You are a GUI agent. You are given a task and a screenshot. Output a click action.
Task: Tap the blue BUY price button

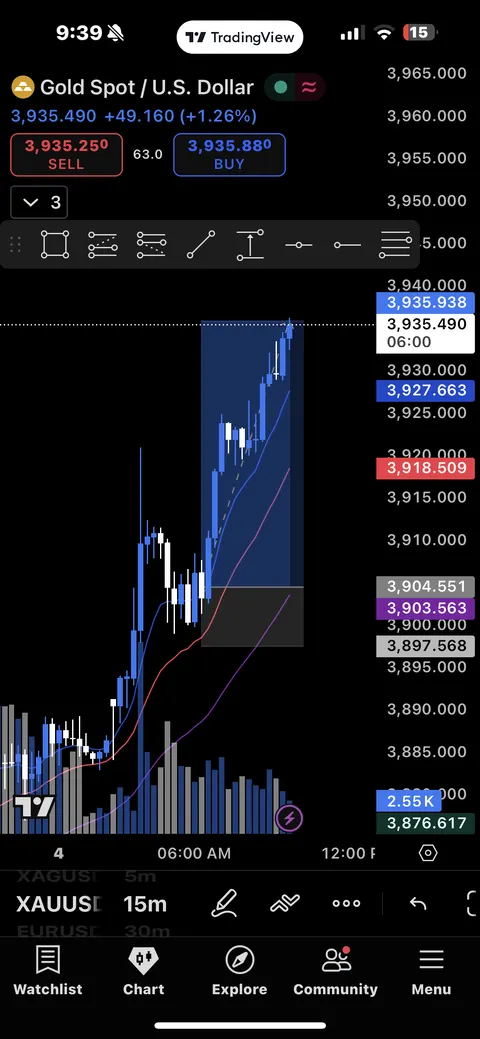(x=229, y=154)
